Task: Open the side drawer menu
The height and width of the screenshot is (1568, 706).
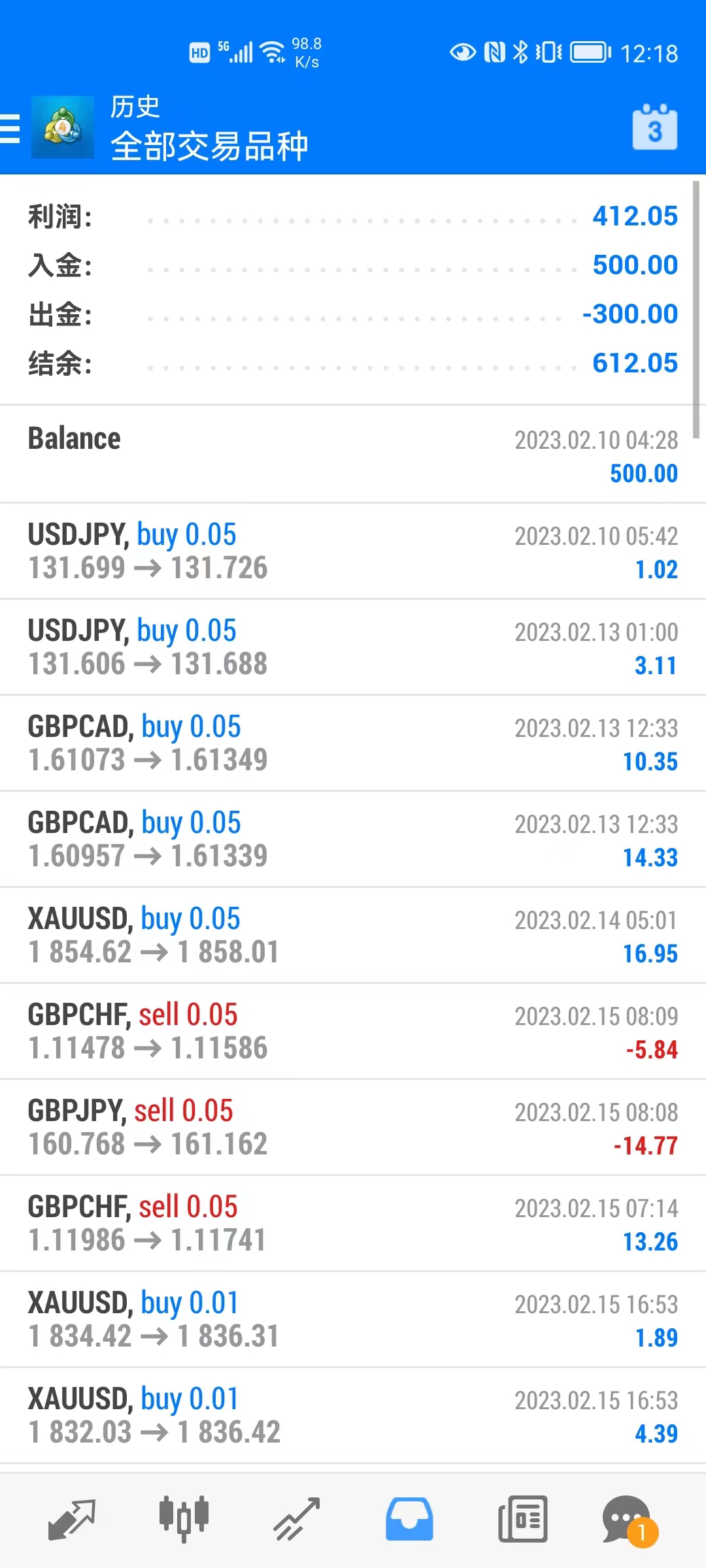Action: [x=10, y=128]
